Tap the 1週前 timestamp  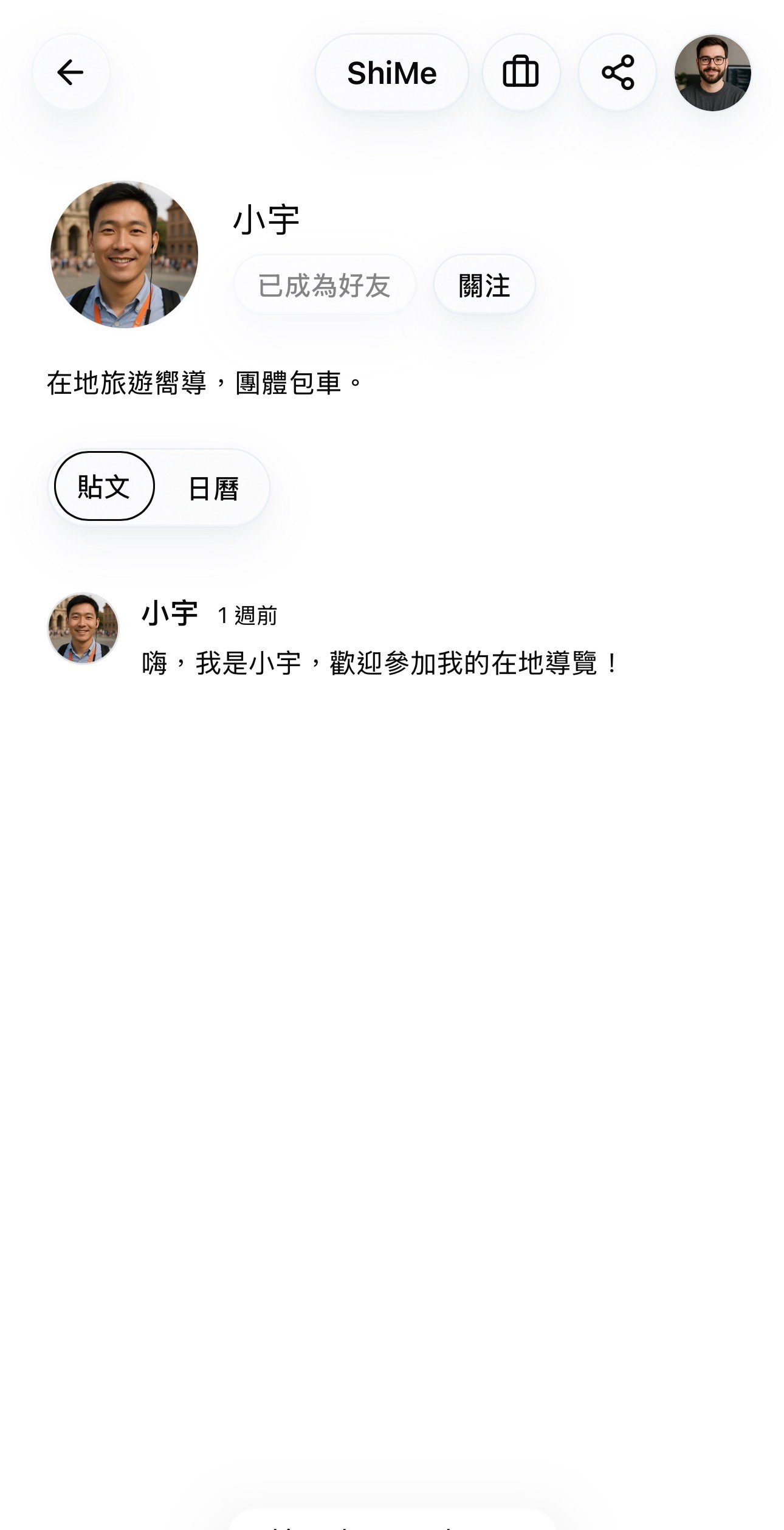[248, 617]
